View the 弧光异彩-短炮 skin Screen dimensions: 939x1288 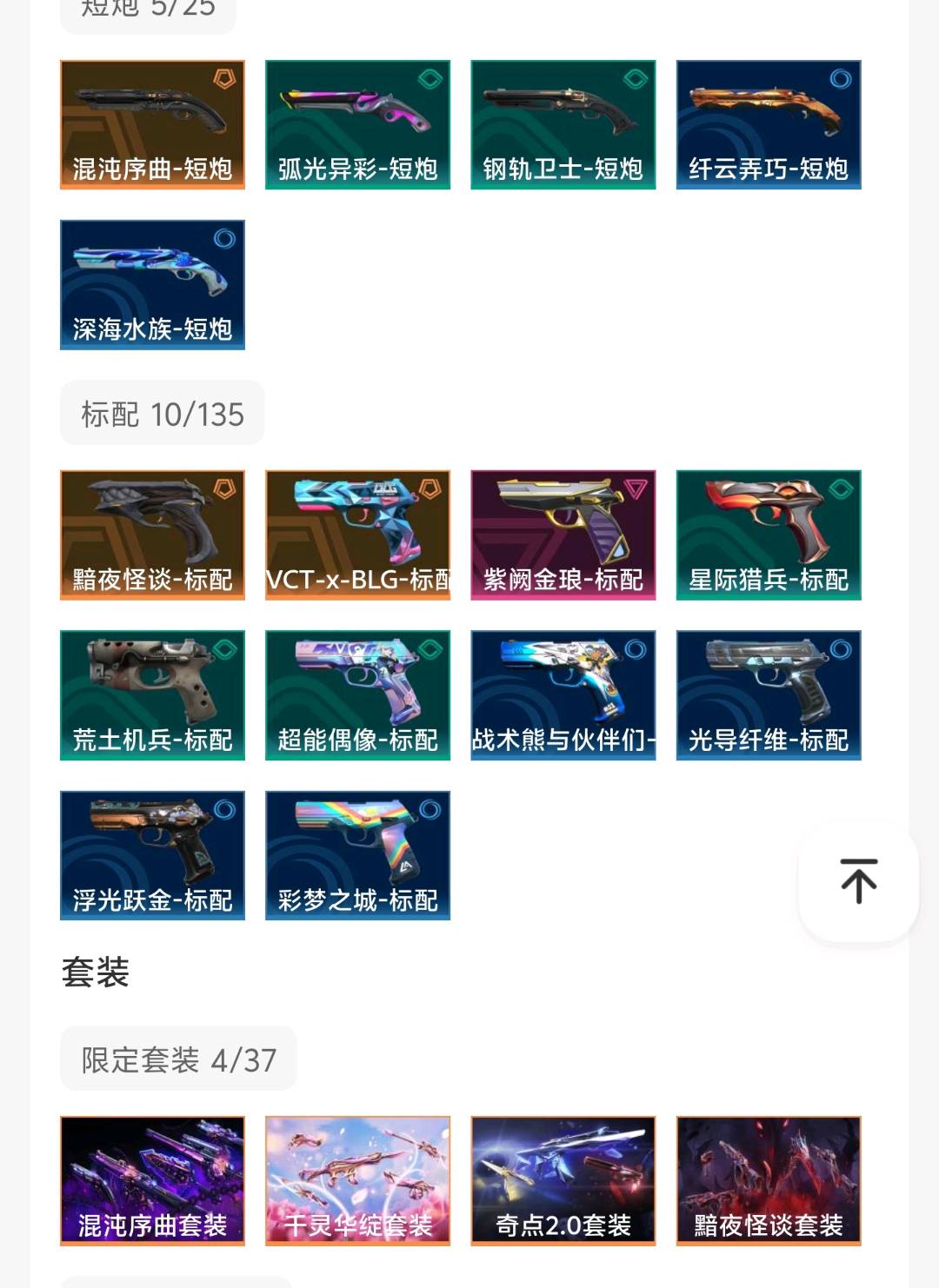point(357,124)
